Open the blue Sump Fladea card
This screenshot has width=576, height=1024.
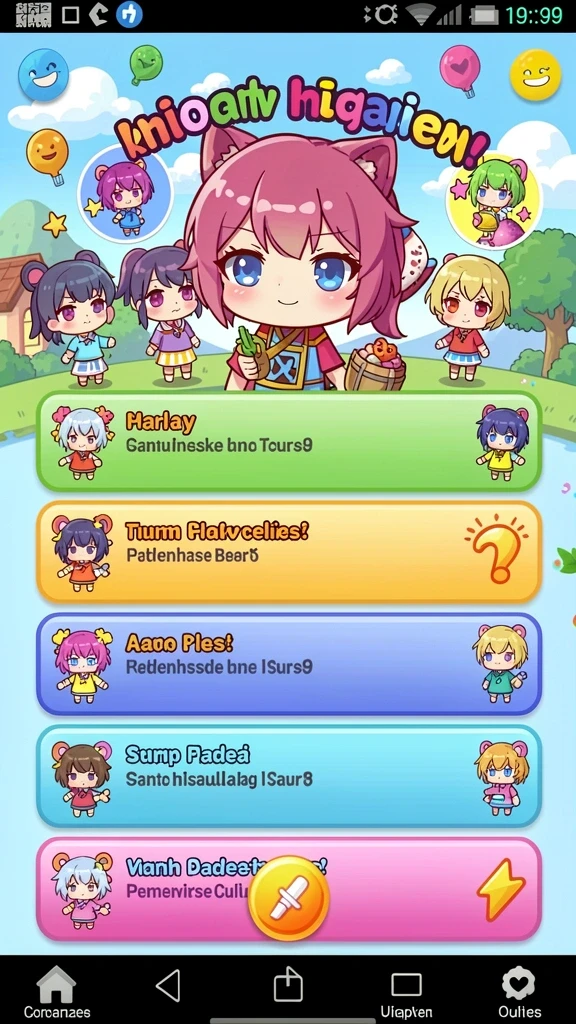[x=289, y=776]
